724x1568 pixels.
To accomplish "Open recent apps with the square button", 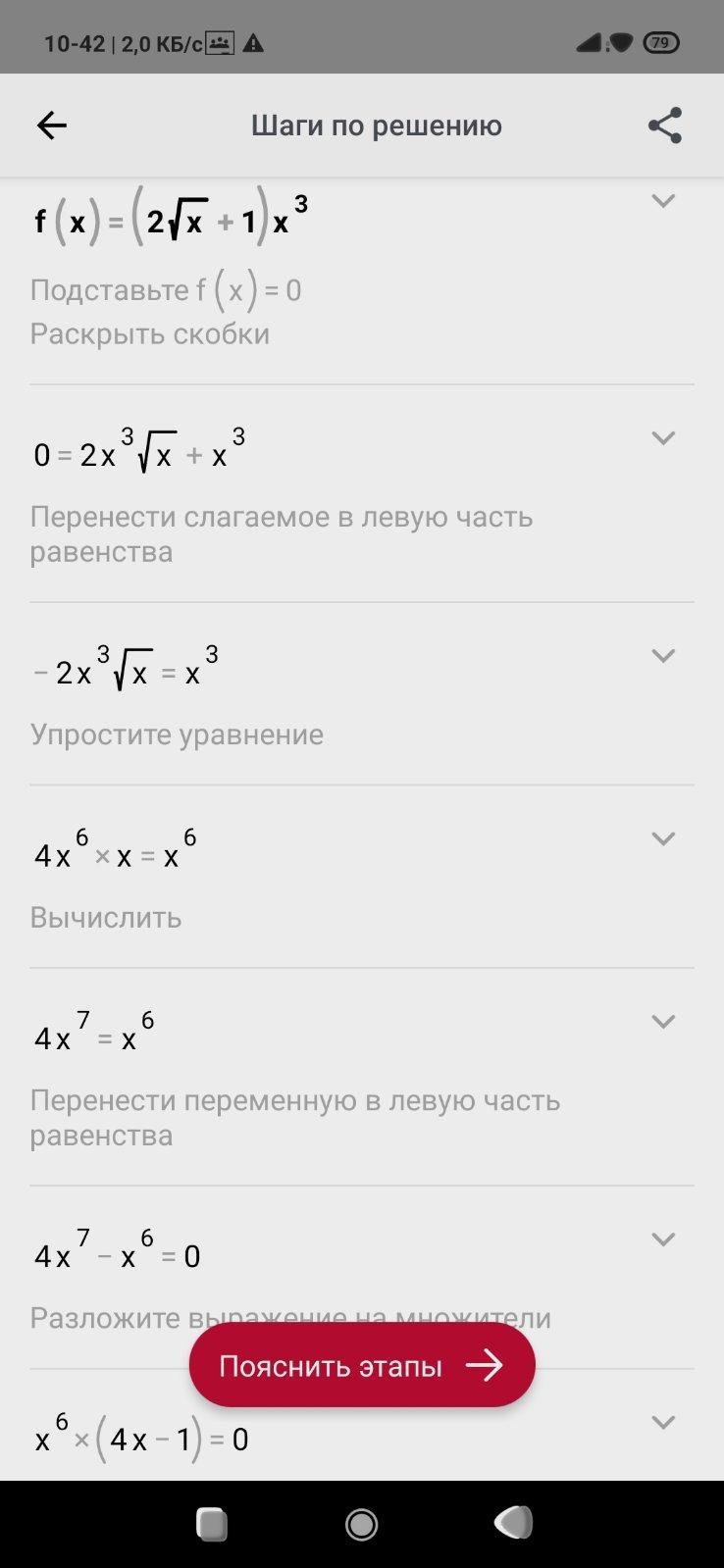I will [211, 1524].
